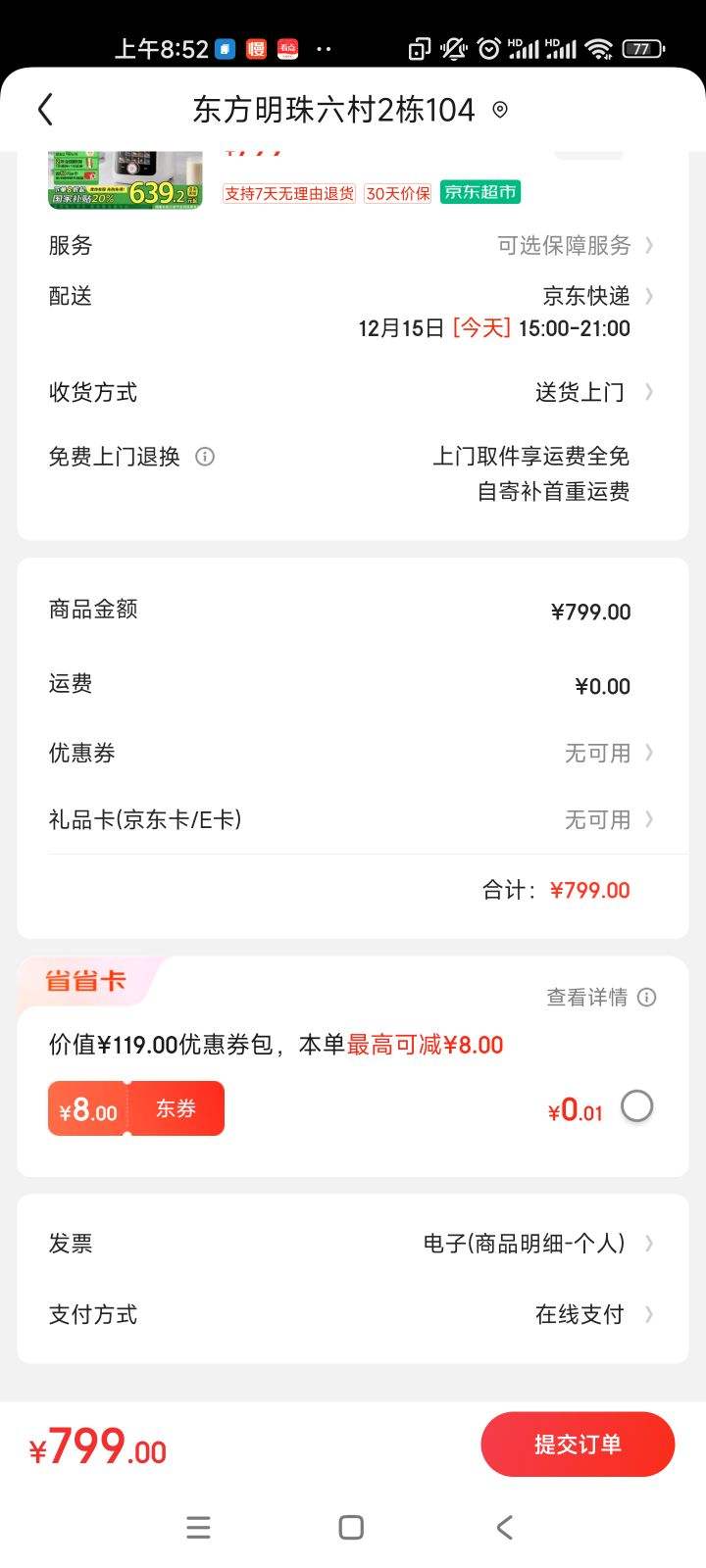
Task: Go back using the top arrow
Action: 45,110
